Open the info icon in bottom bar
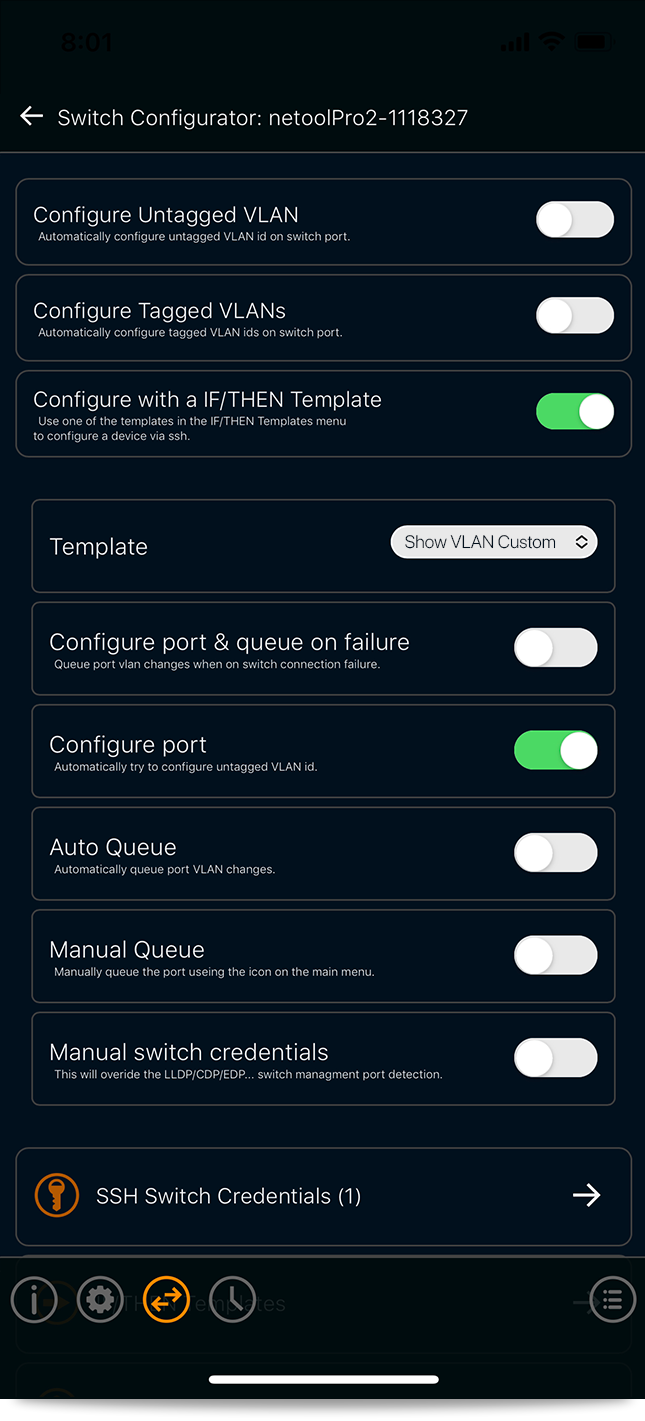This screenshot has width=645, height=1421. pos(34,1300)
